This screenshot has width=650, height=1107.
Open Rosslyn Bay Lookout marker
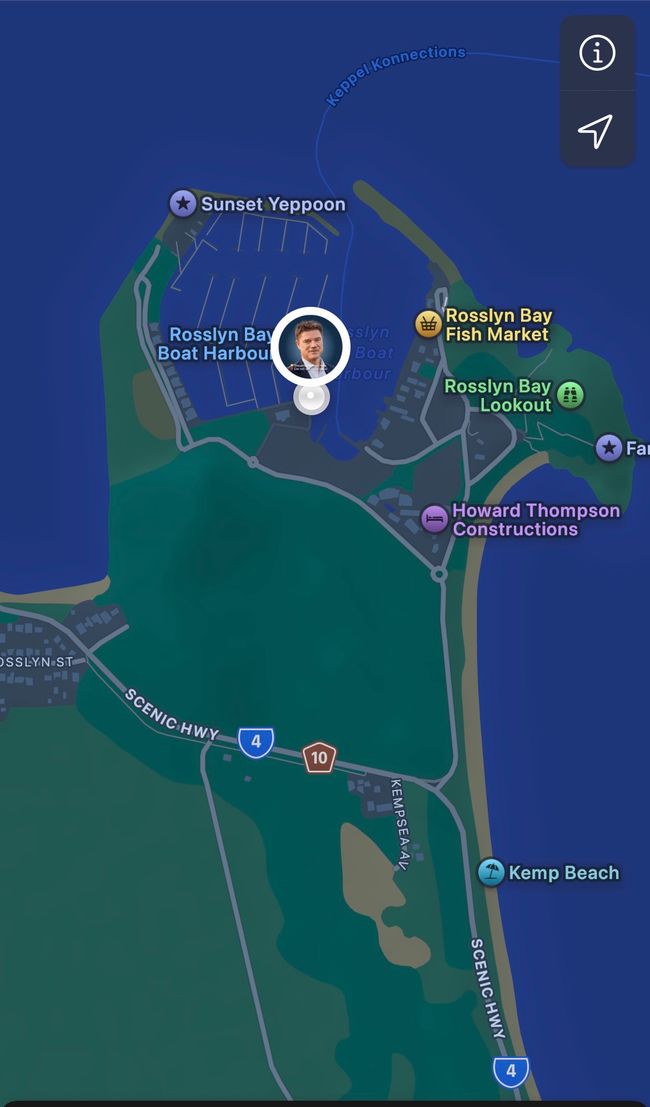pyautogui.click(x=570, y=394)
